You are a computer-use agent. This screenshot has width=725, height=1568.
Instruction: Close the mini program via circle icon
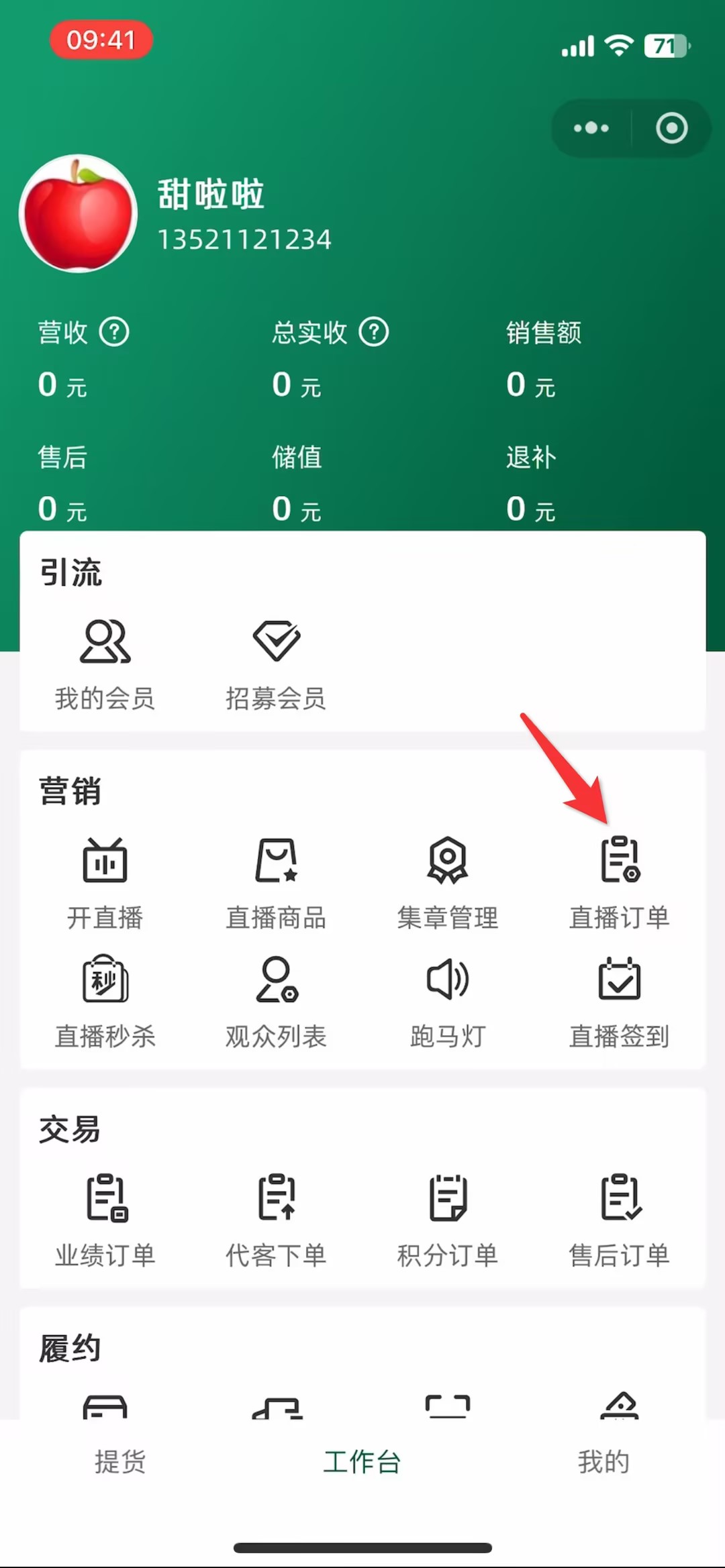point(671,128)
